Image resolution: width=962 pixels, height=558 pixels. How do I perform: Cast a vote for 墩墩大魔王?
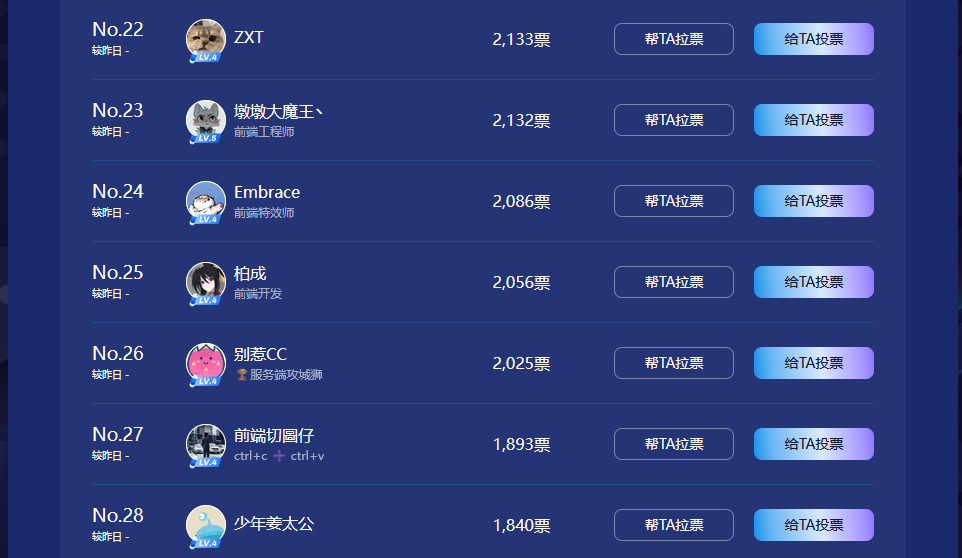[x=813, y=120]
